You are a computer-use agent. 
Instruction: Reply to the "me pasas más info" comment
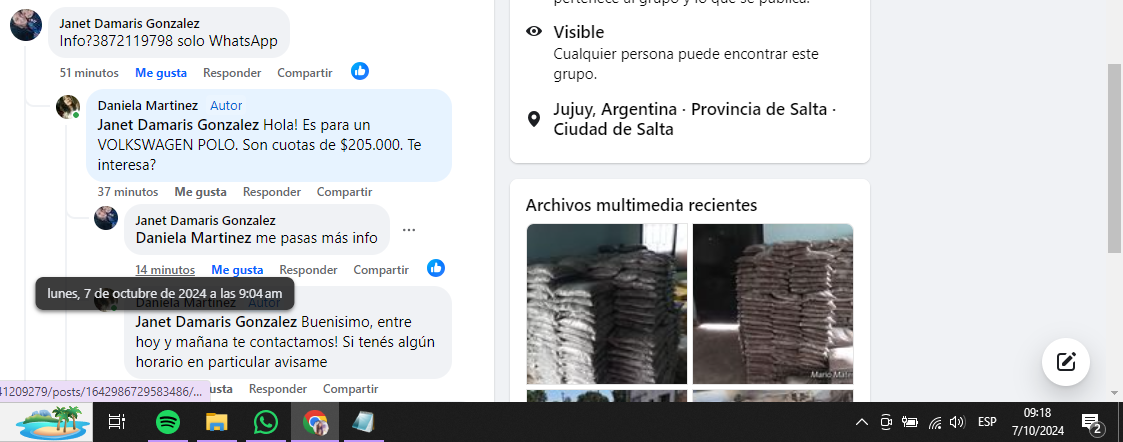[308, 270]
